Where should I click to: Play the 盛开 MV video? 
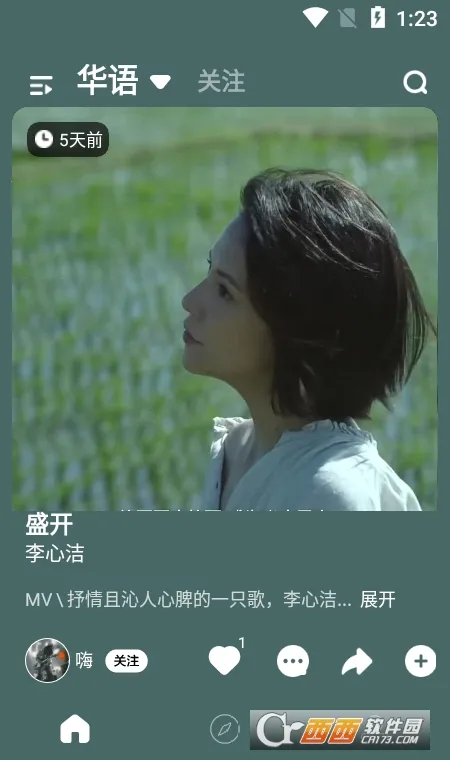(225, 309)
